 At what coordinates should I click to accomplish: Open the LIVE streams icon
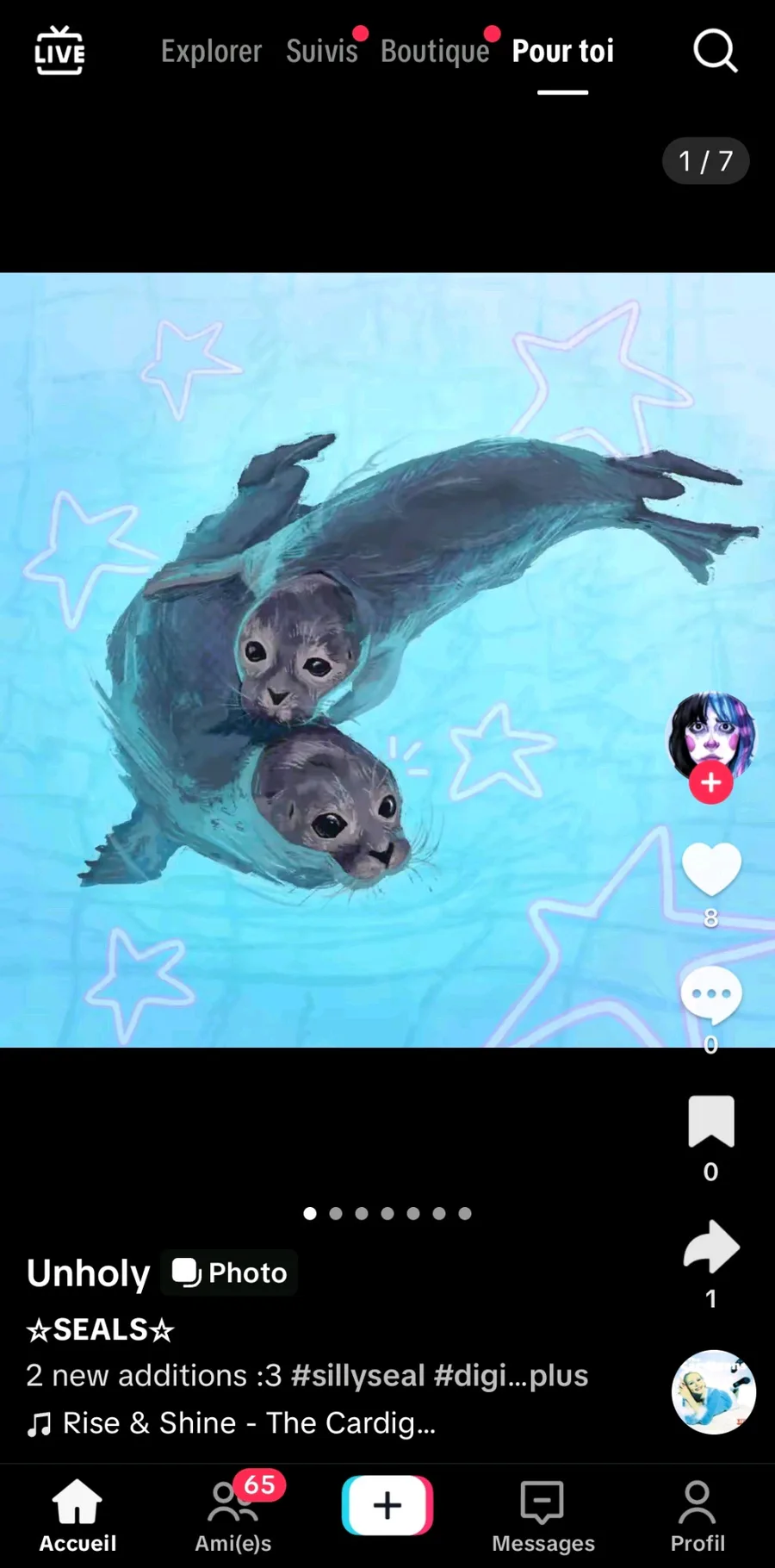coord(59,51)
